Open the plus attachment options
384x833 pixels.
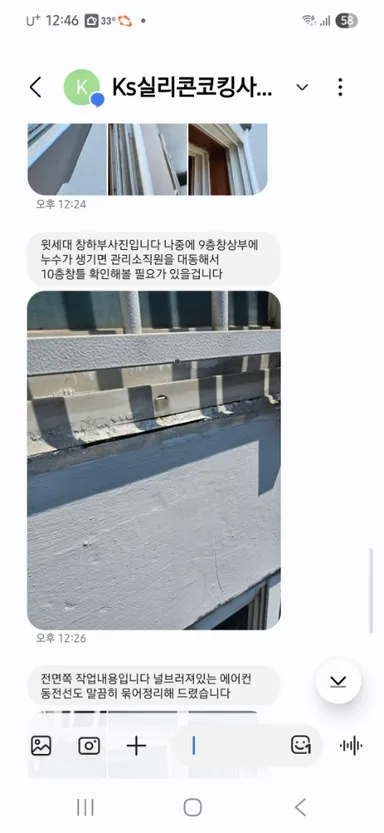point(136,746)
